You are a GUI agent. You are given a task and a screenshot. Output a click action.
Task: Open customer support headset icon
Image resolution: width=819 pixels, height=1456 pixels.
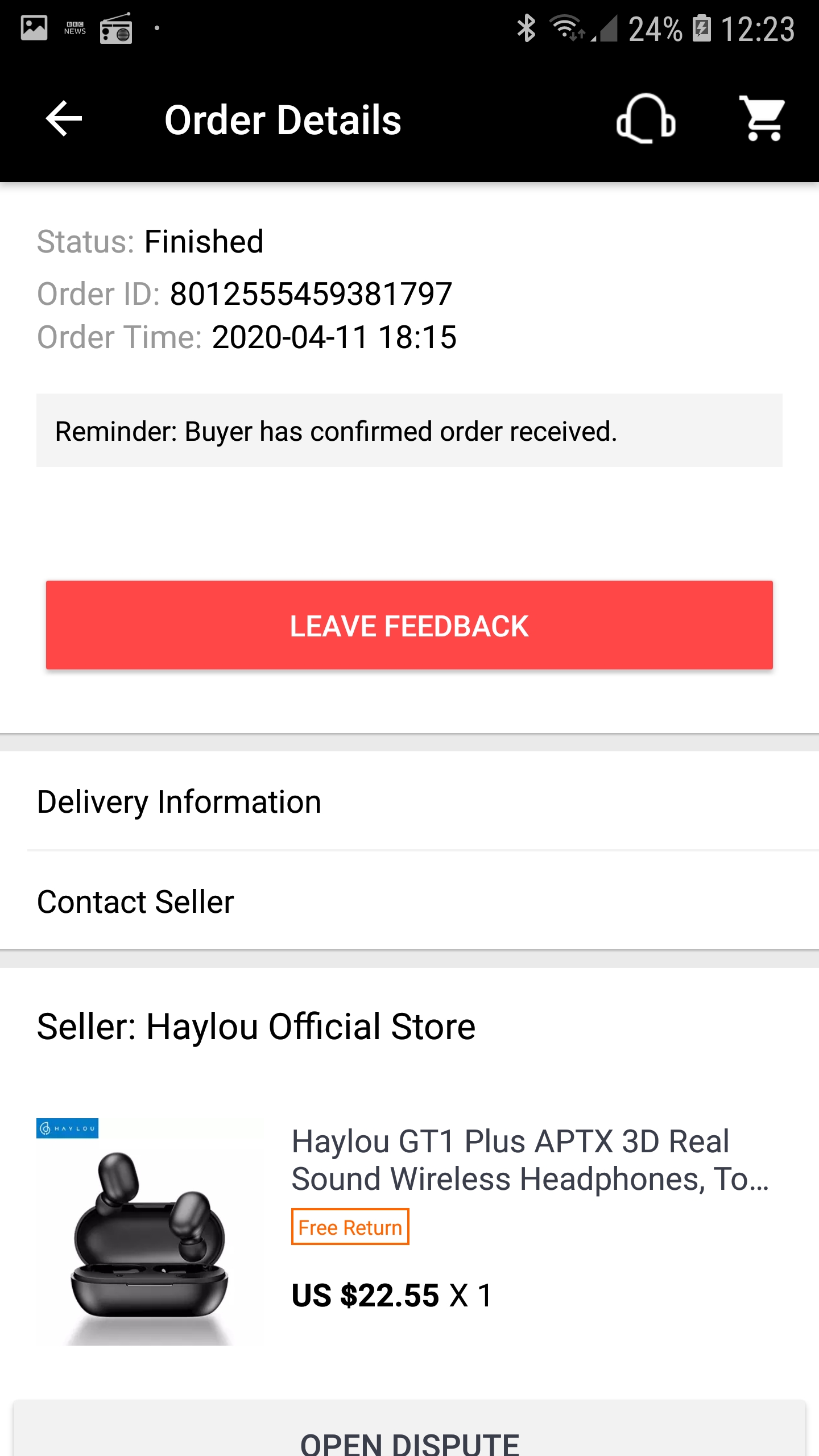coord(646,119)
